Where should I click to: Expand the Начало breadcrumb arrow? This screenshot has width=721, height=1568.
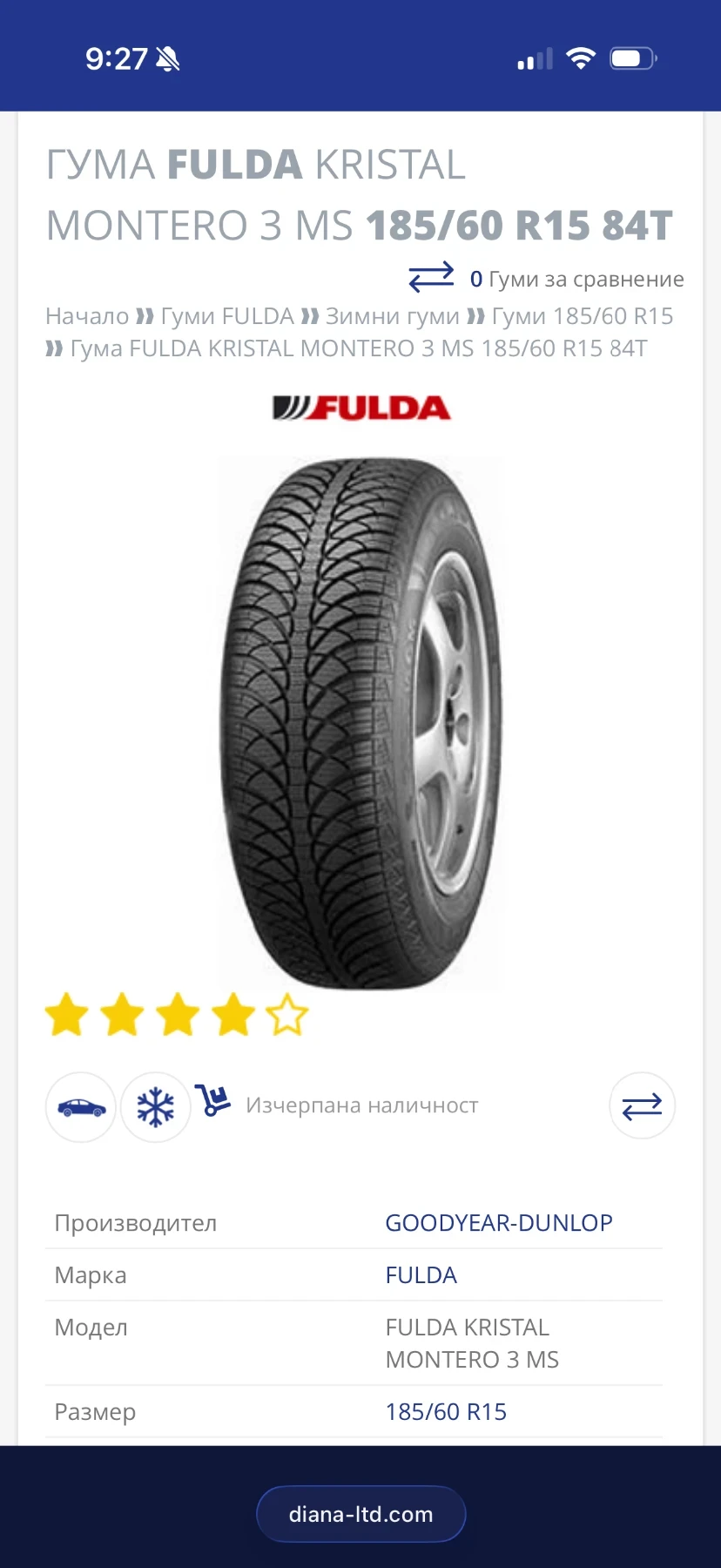pyautogui.click(x=144, y=315)
